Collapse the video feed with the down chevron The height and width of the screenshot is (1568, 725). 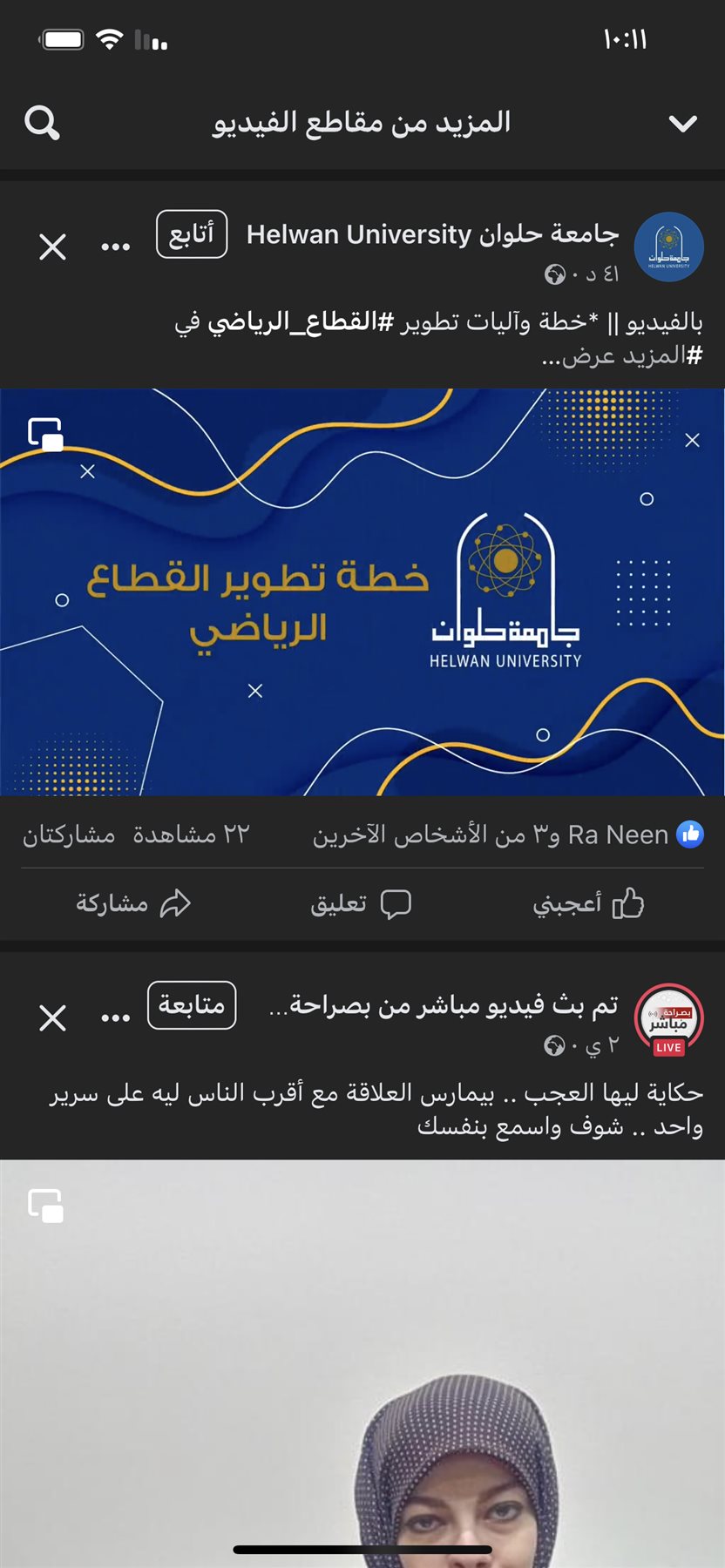coord(682,124)
